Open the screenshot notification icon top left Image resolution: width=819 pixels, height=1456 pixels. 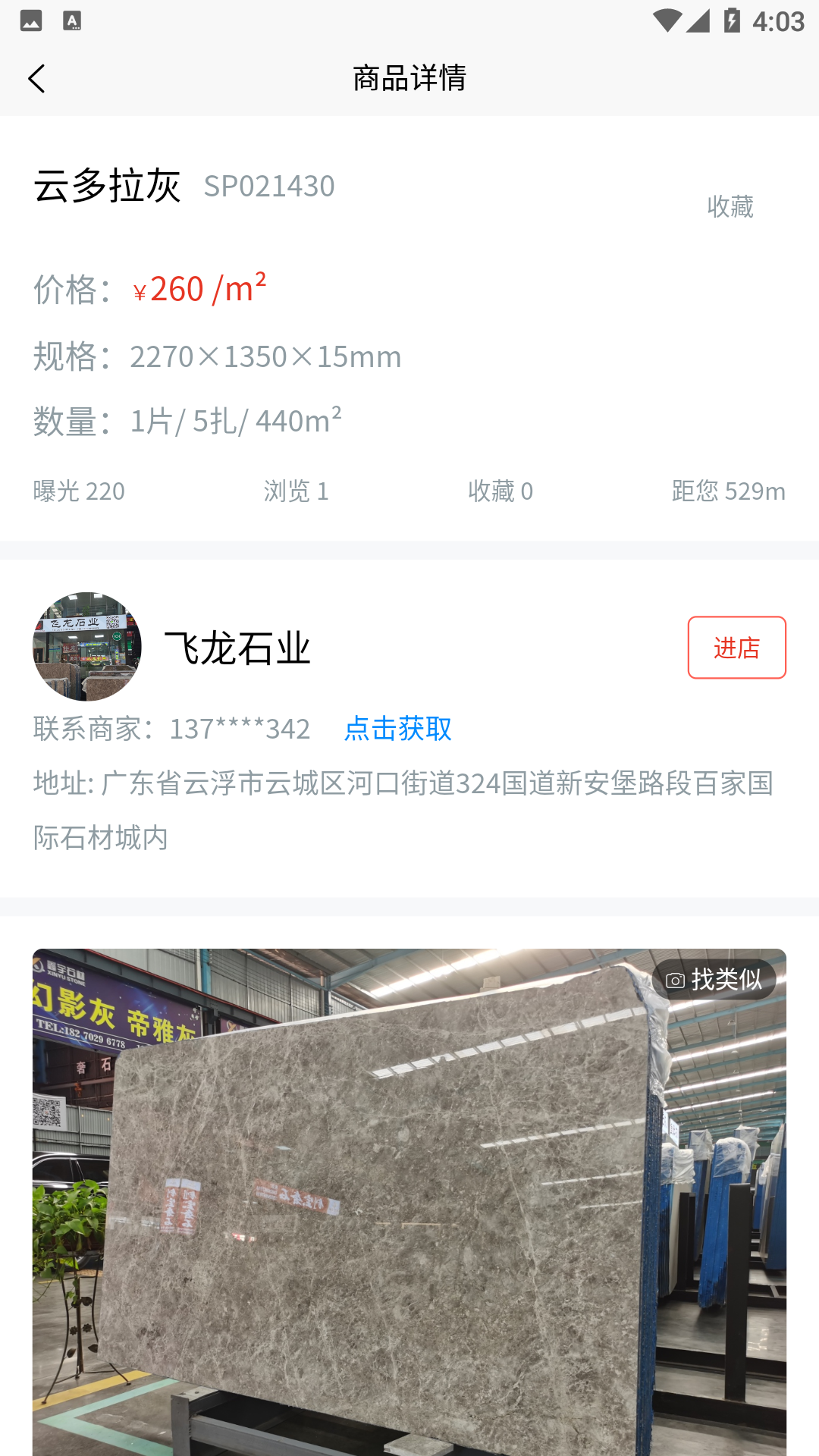coord(31,21)
